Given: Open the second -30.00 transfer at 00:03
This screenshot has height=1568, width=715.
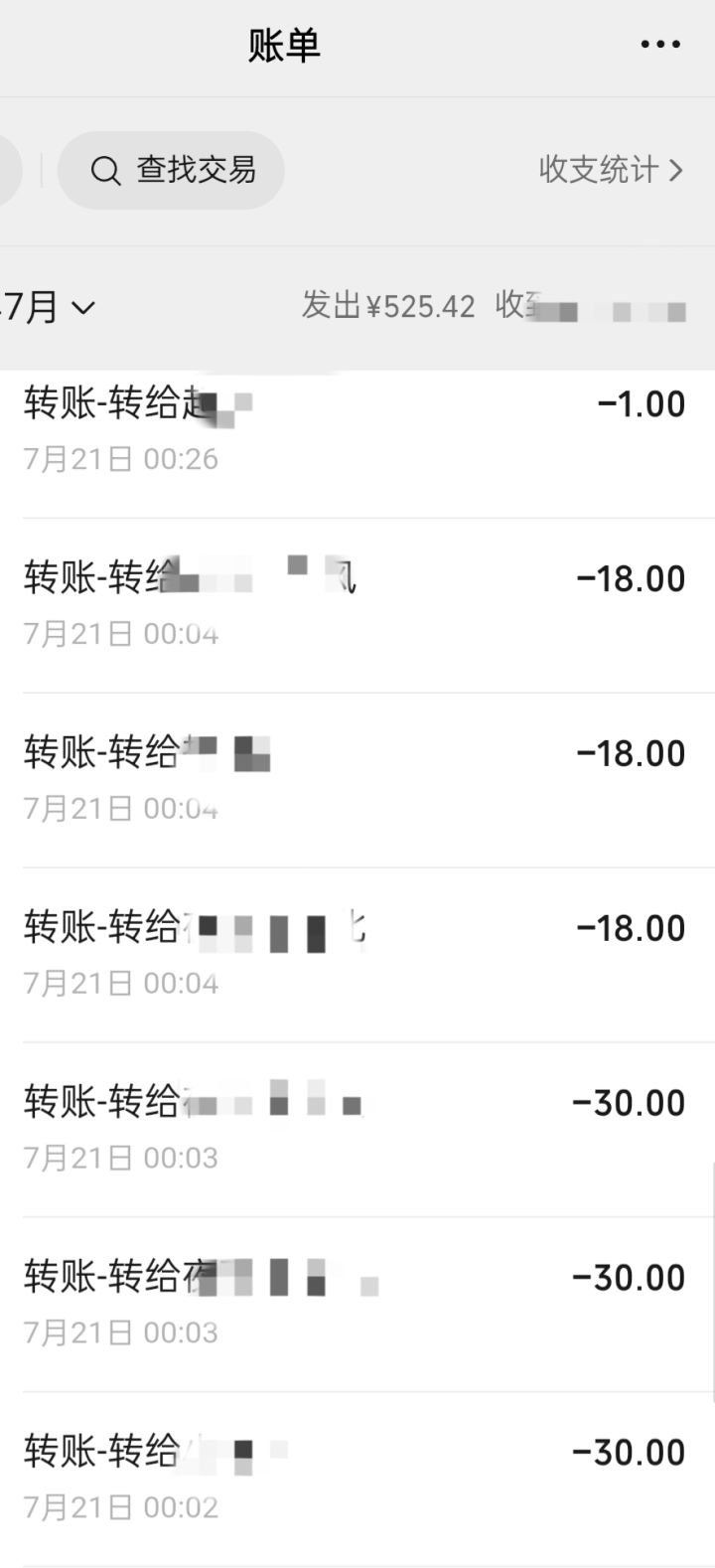Looking at the screenshot, I should coord(357,1302).
